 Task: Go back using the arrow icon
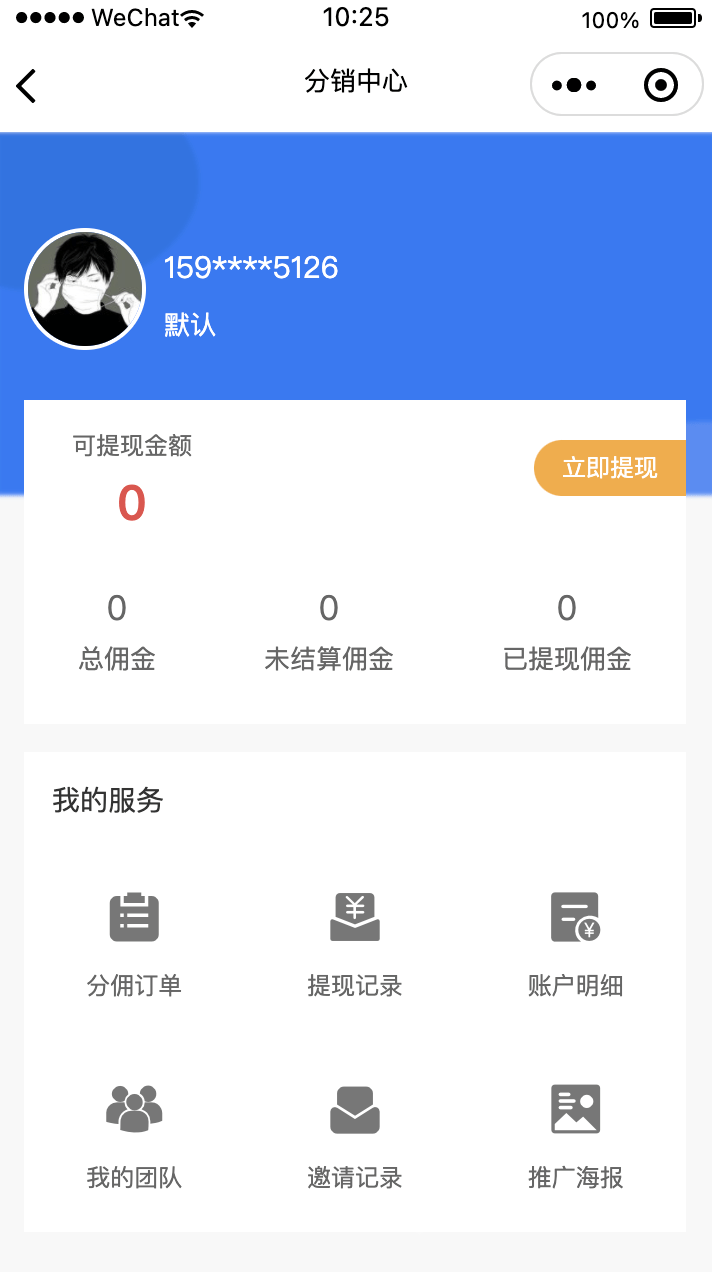(x=27, y=86)
